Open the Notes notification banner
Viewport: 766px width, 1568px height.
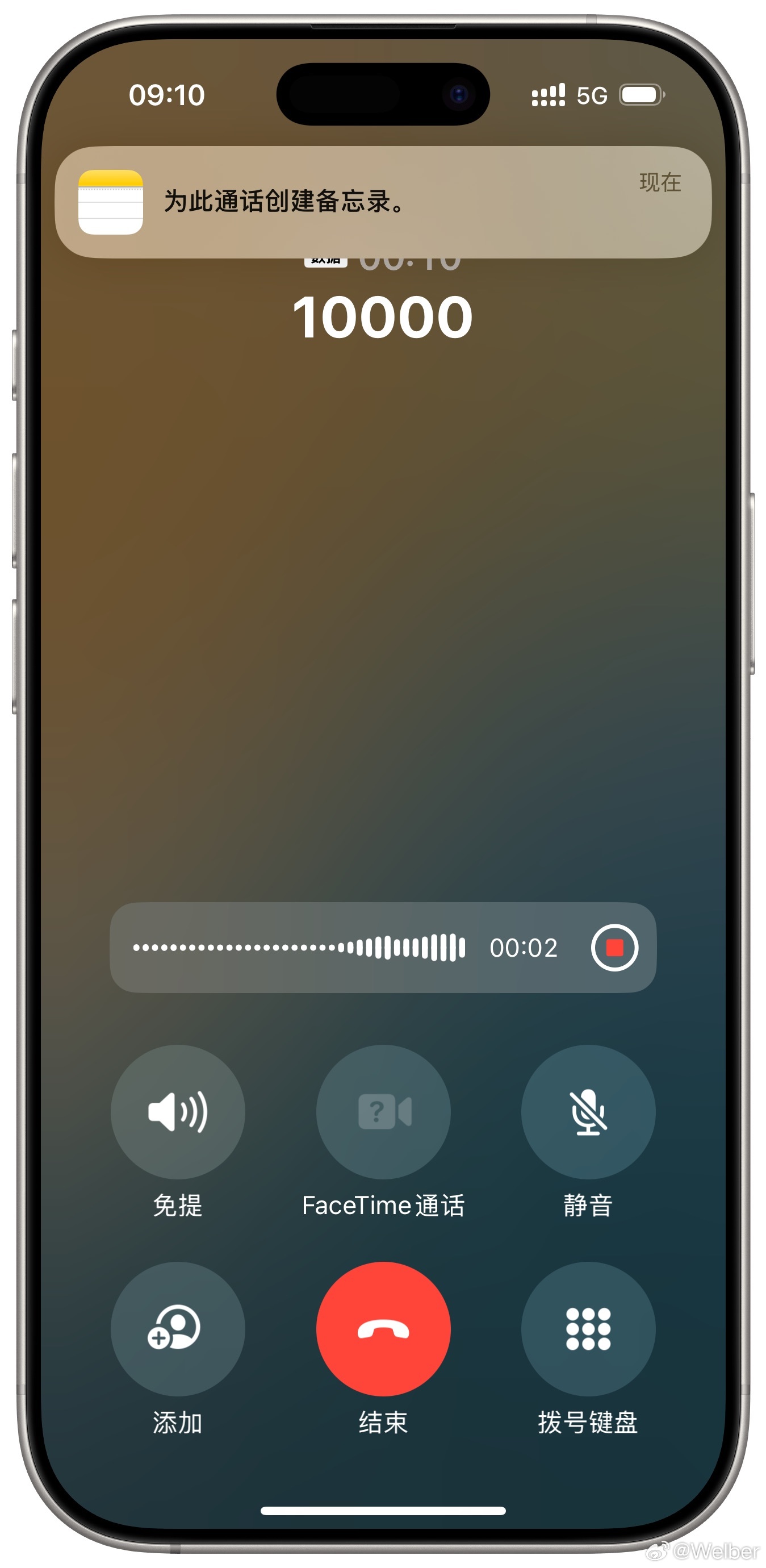pos(383,202)
